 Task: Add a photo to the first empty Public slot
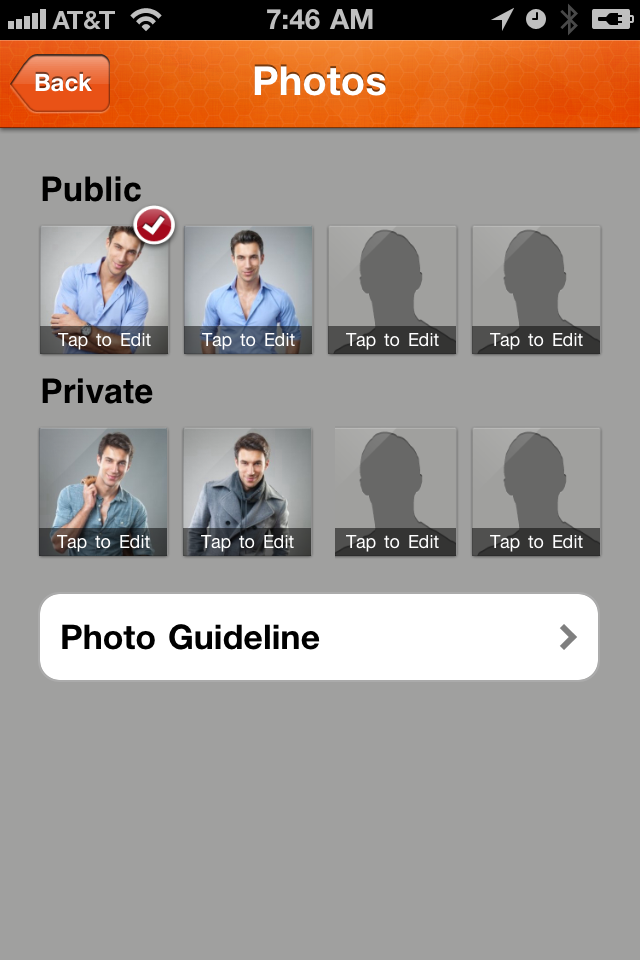coord(392,290)
